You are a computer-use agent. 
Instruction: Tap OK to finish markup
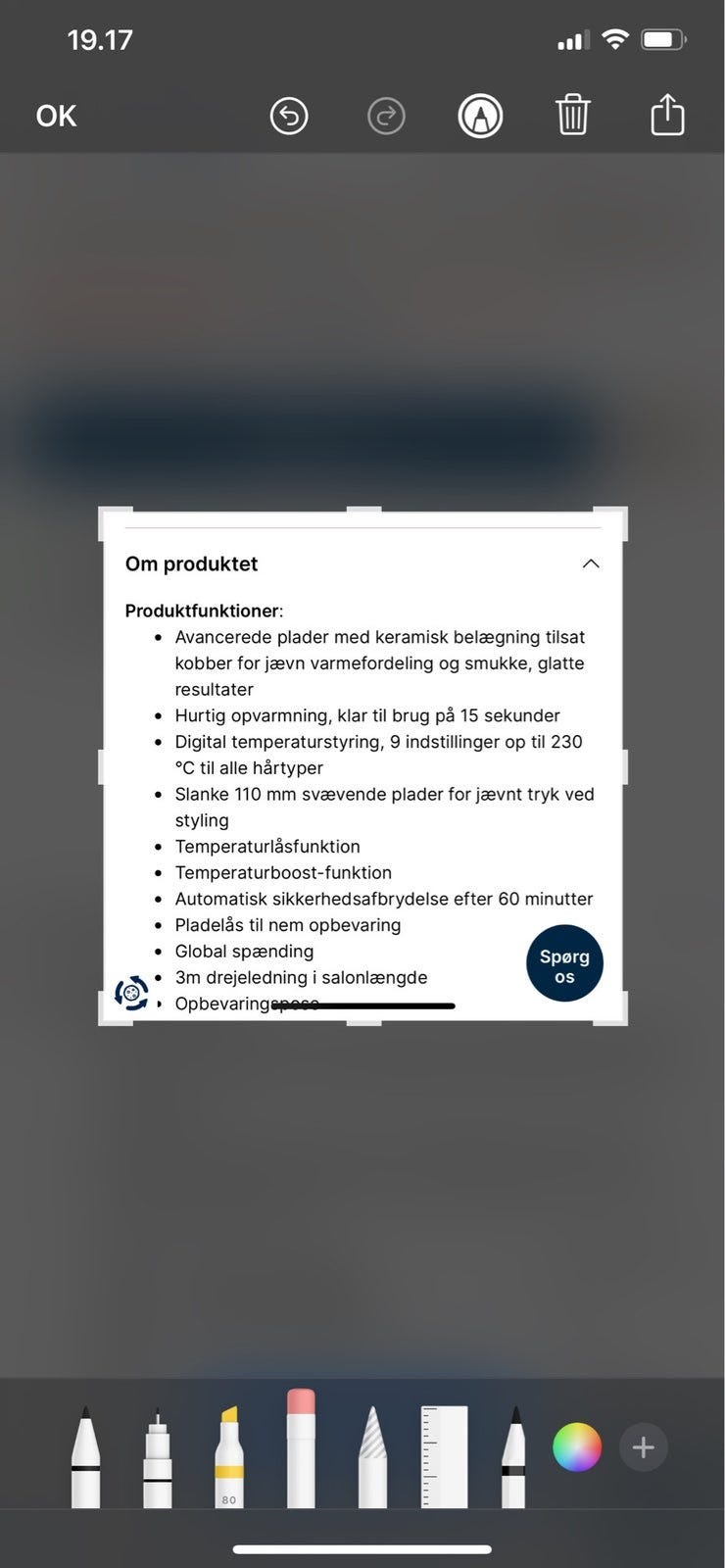56,116
